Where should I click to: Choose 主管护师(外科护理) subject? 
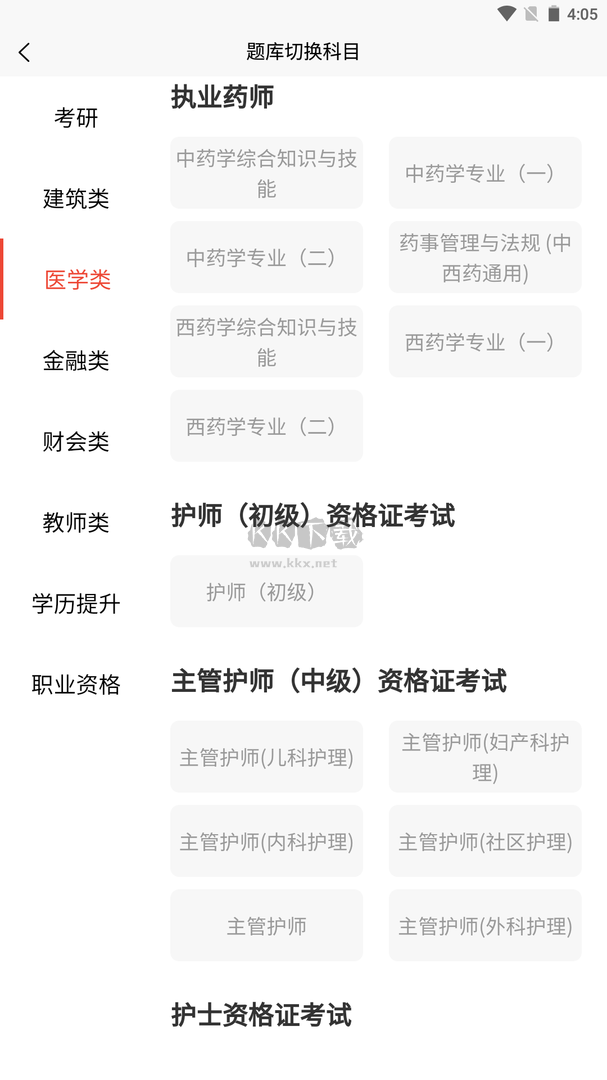pyautogui.click(x=485, y=926)
